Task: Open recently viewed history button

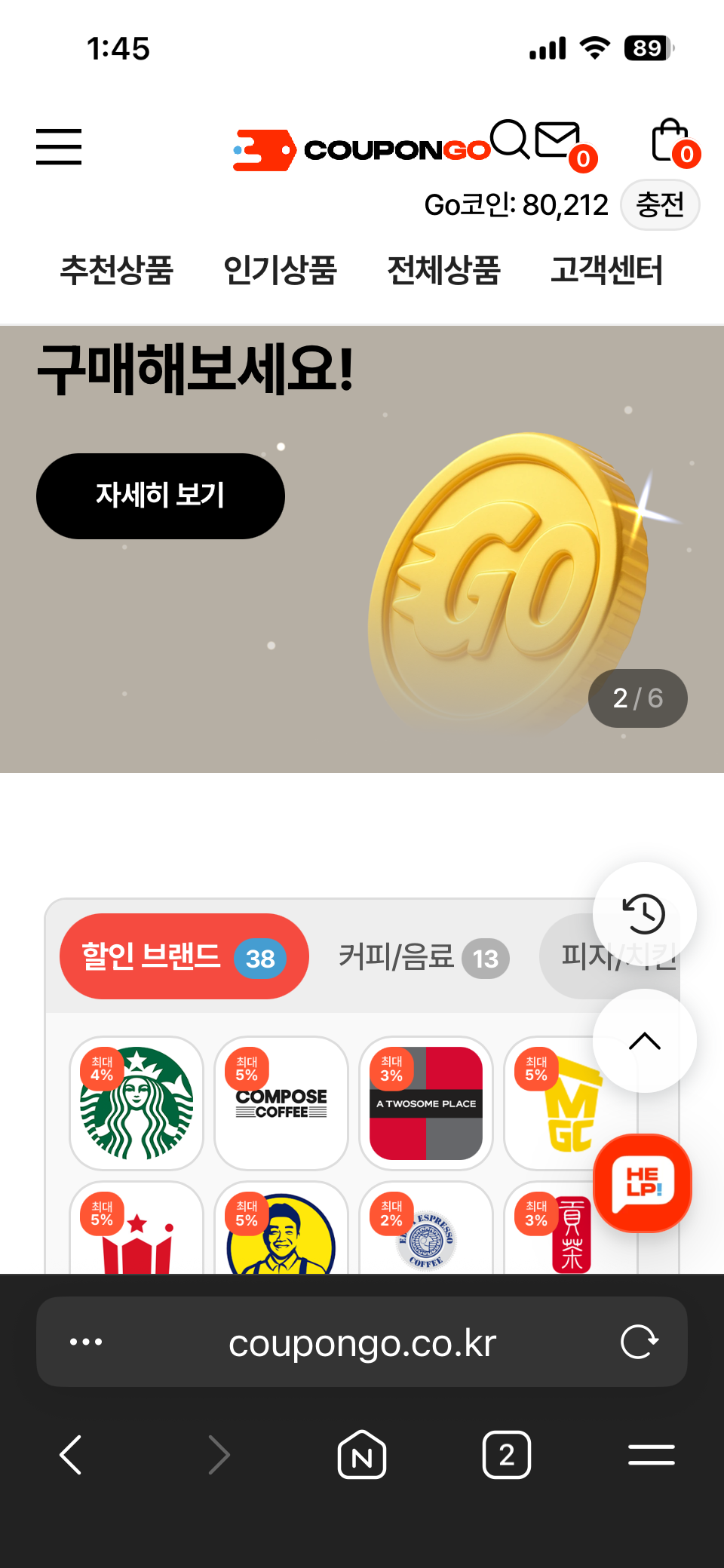Action: (x=644, y=913)
